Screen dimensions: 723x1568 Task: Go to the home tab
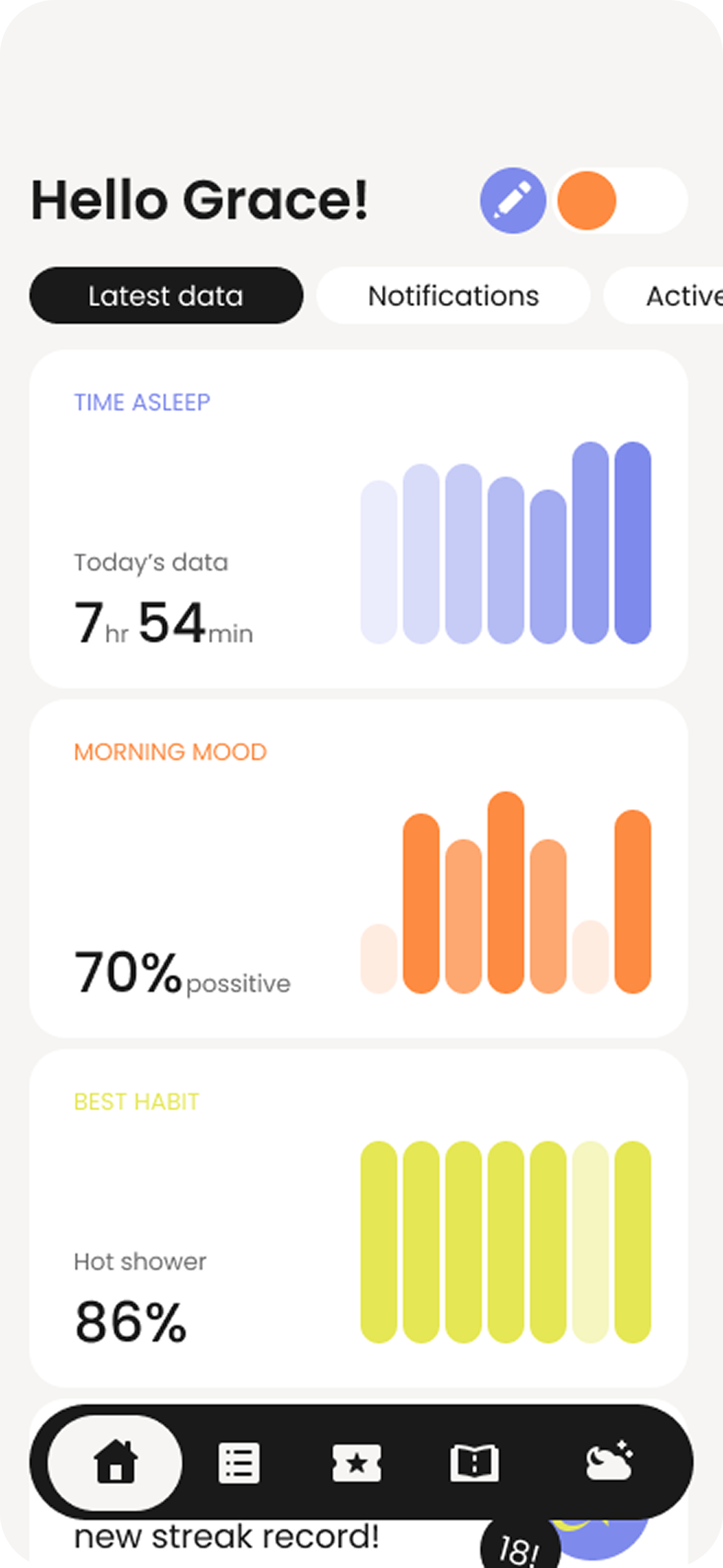(x=115, y=1462)
